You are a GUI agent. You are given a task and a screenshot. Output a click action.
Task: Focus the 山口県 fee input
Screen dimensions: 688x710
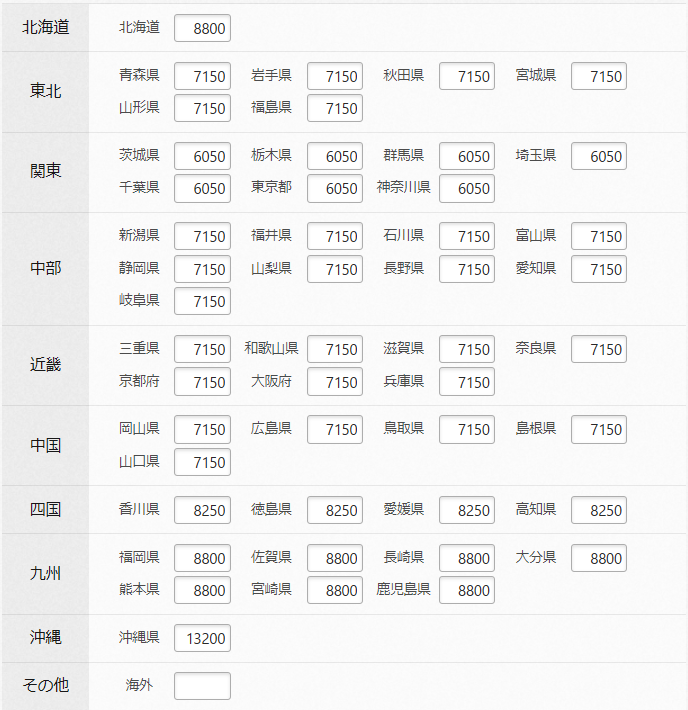(202, 461)
